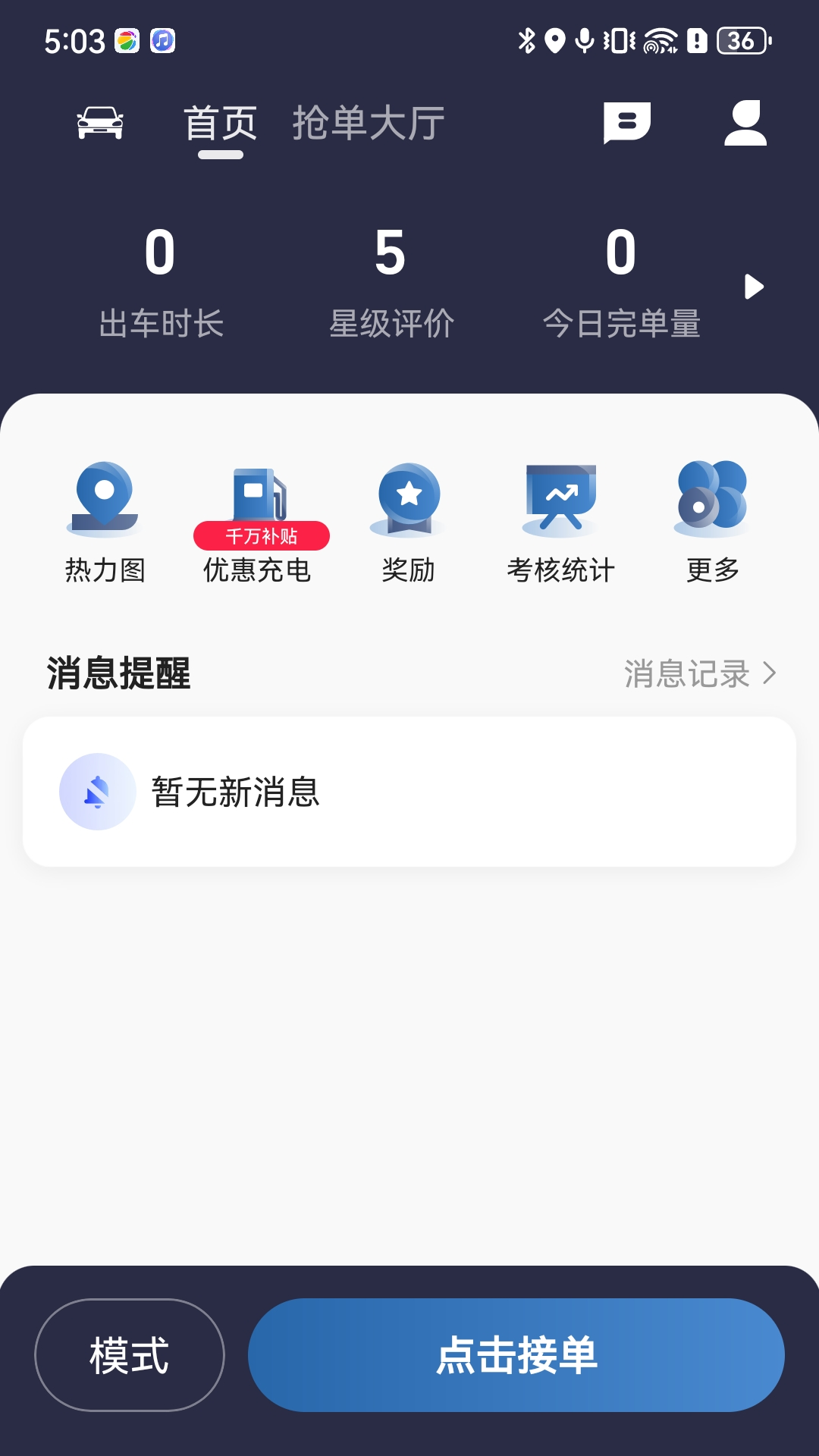Tap the 优惠充电 charging discount icon
Viewport: 819px width, 1456px height.
pos(258,500)
